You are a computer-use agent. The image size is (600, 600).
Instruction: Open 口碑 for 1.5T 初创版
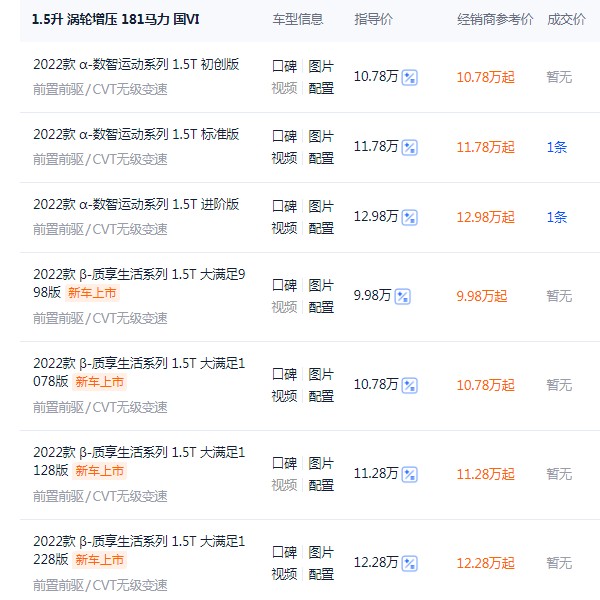pos(284,66)
